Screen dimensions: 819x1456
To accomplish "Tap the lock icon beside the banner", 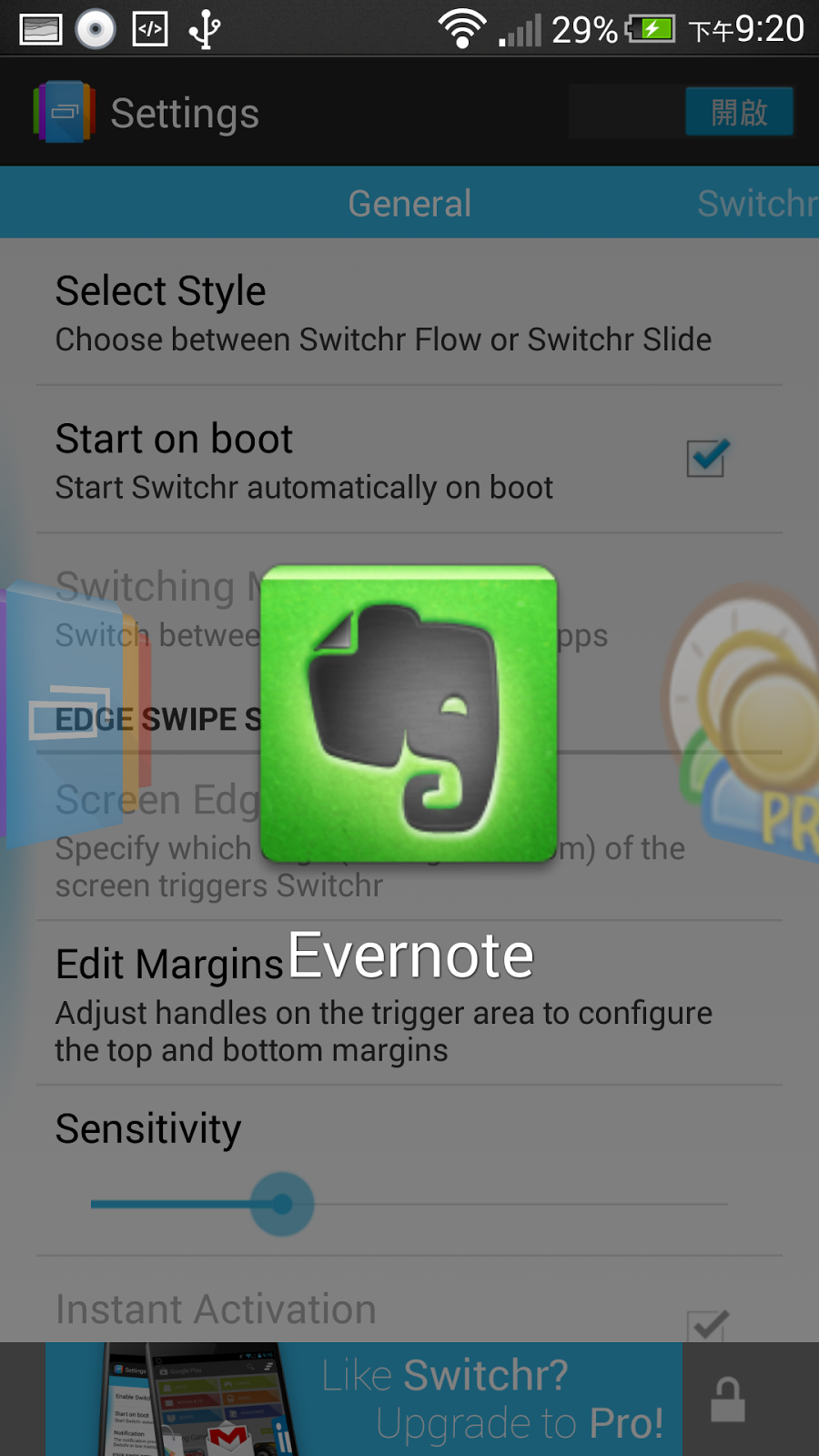I will [x=727, y=1400].
